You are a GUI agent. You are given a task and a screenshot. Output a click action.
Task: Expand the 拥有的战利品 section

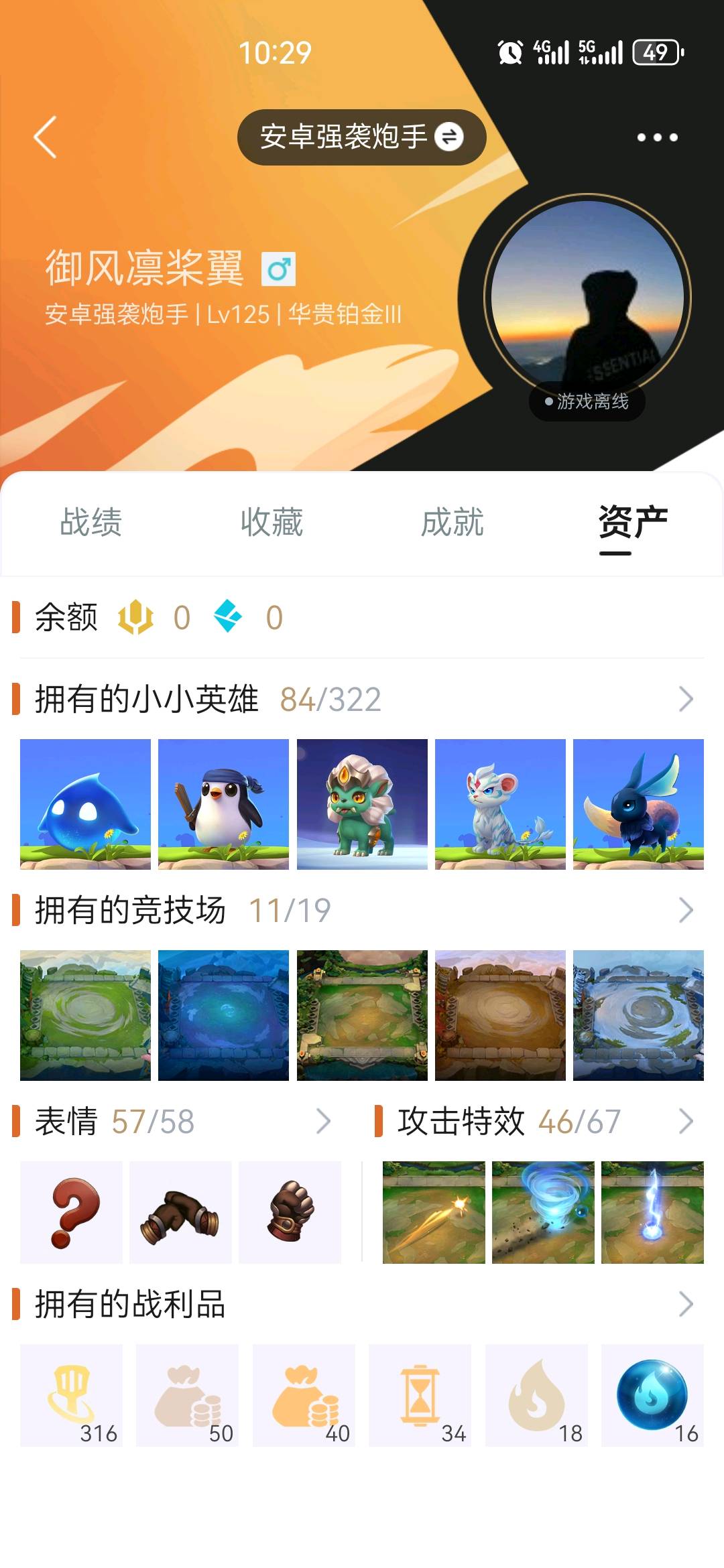point(685,1304)
